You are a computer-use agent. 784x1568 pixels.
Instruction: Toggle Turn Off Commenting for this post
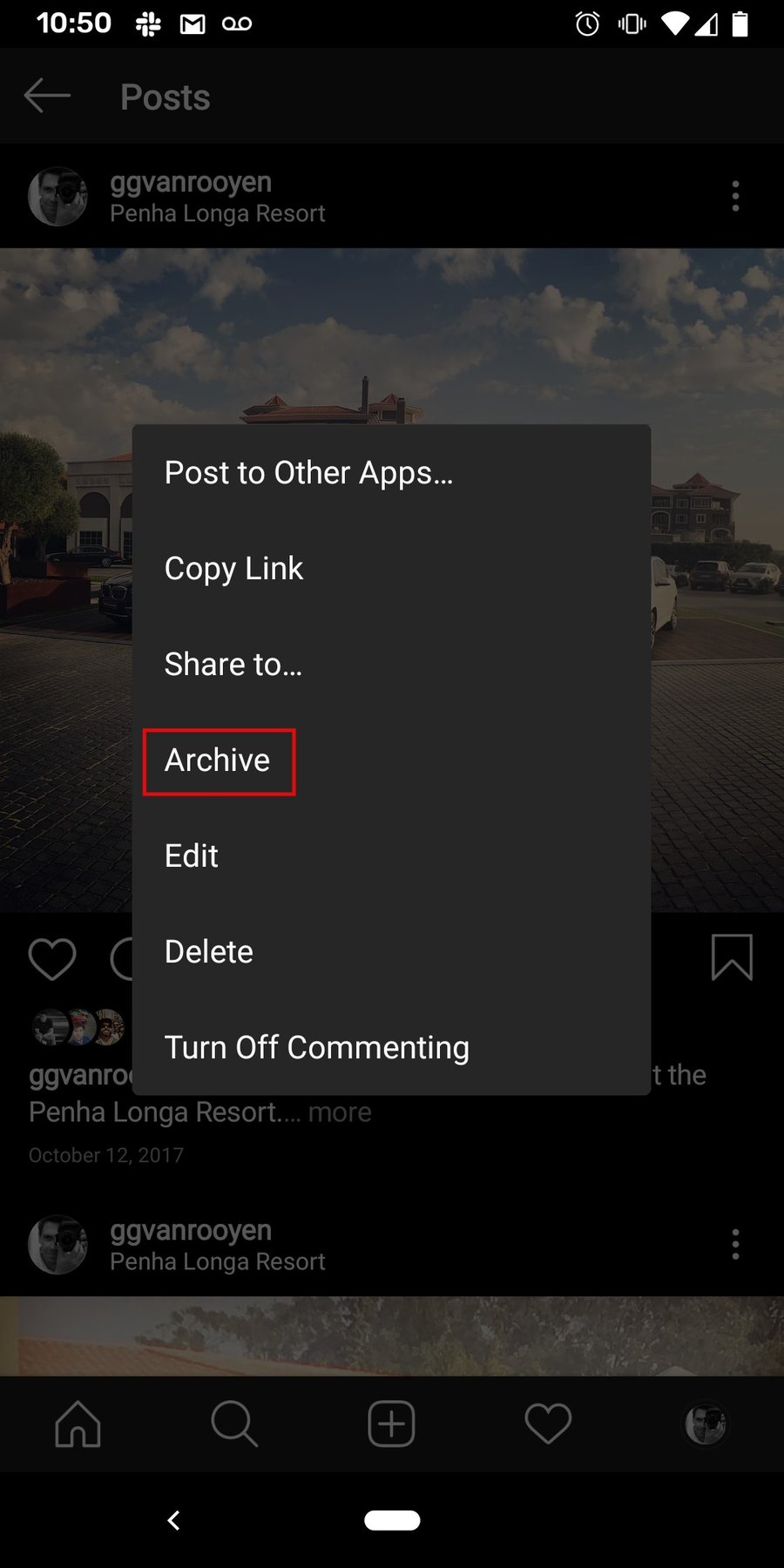(315, 1046)
